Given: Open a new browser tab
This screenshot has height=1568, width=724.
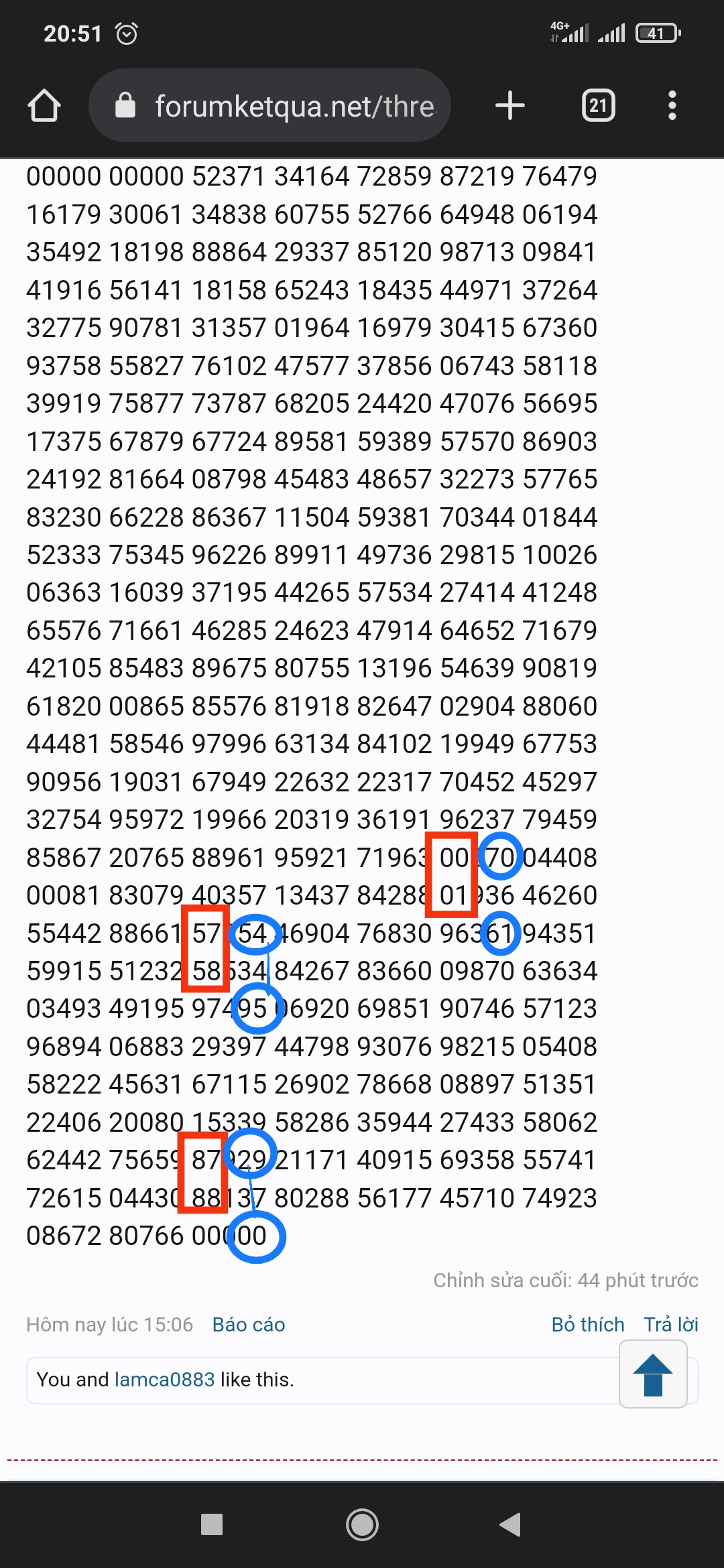Looking at the screenshot, I should [x=510, y=106].
